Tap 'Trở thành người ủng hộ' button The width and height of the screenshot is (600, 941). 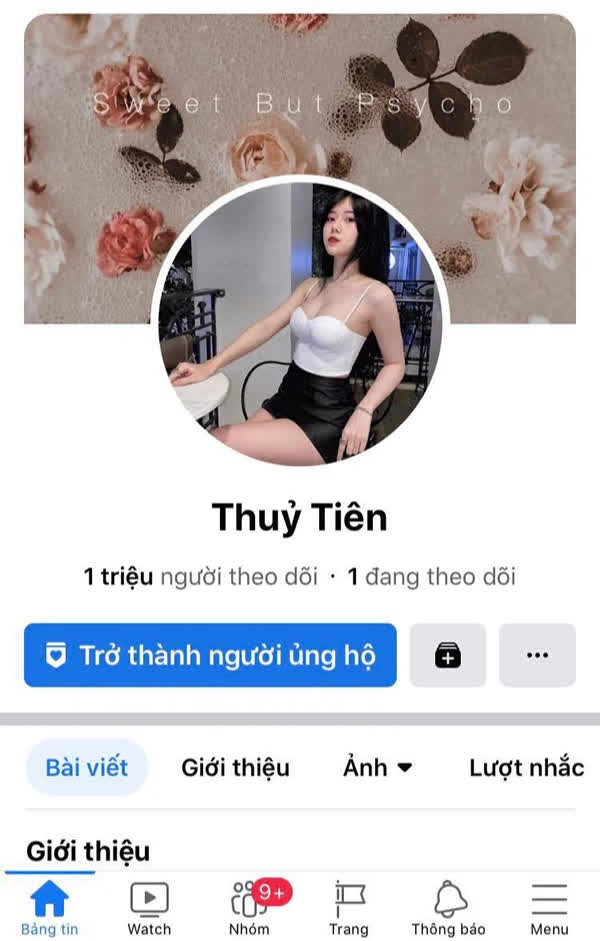[210, 656]
